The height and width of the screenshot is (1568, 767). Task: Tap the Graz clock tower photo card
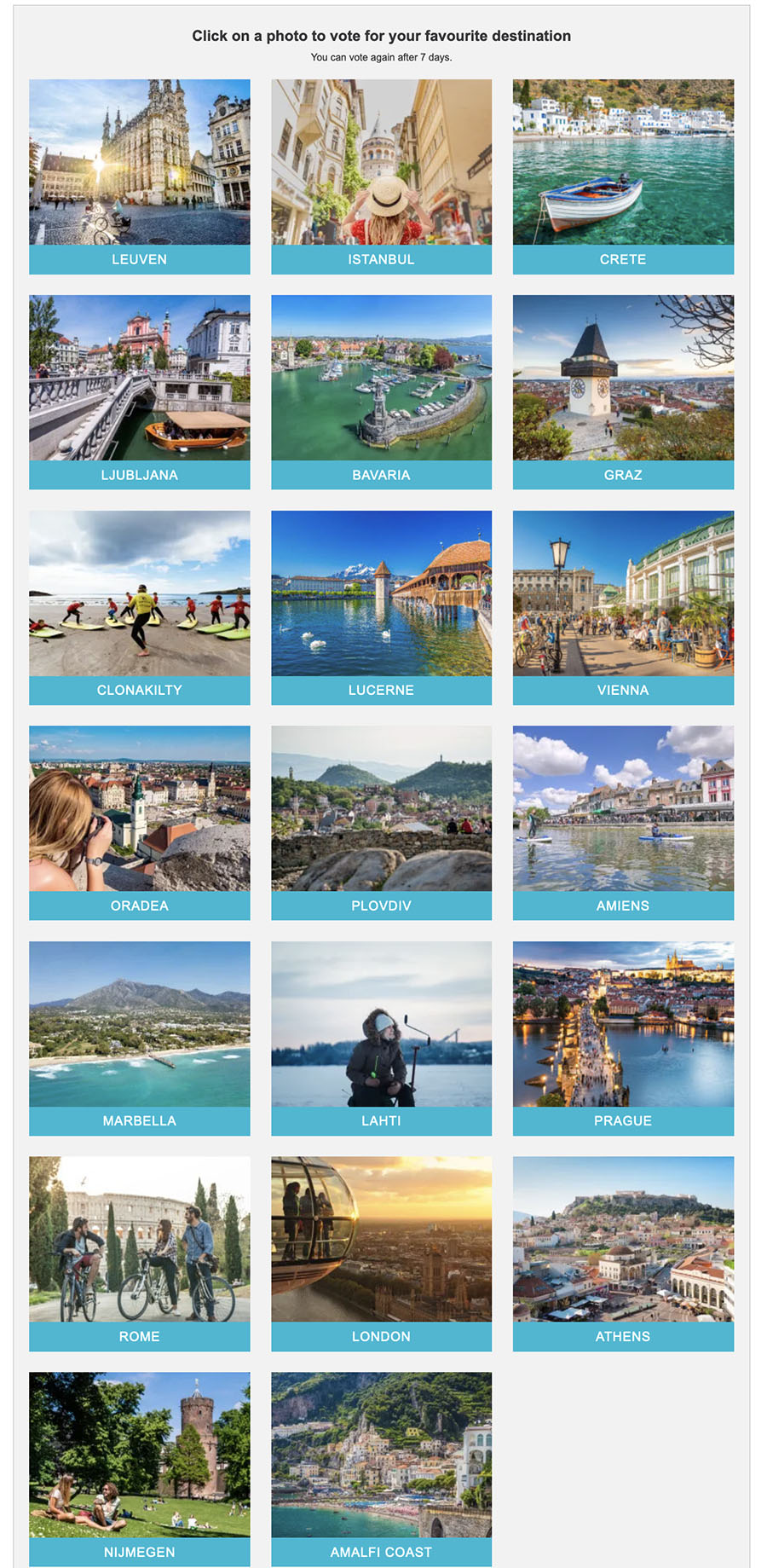pos(623,378)
